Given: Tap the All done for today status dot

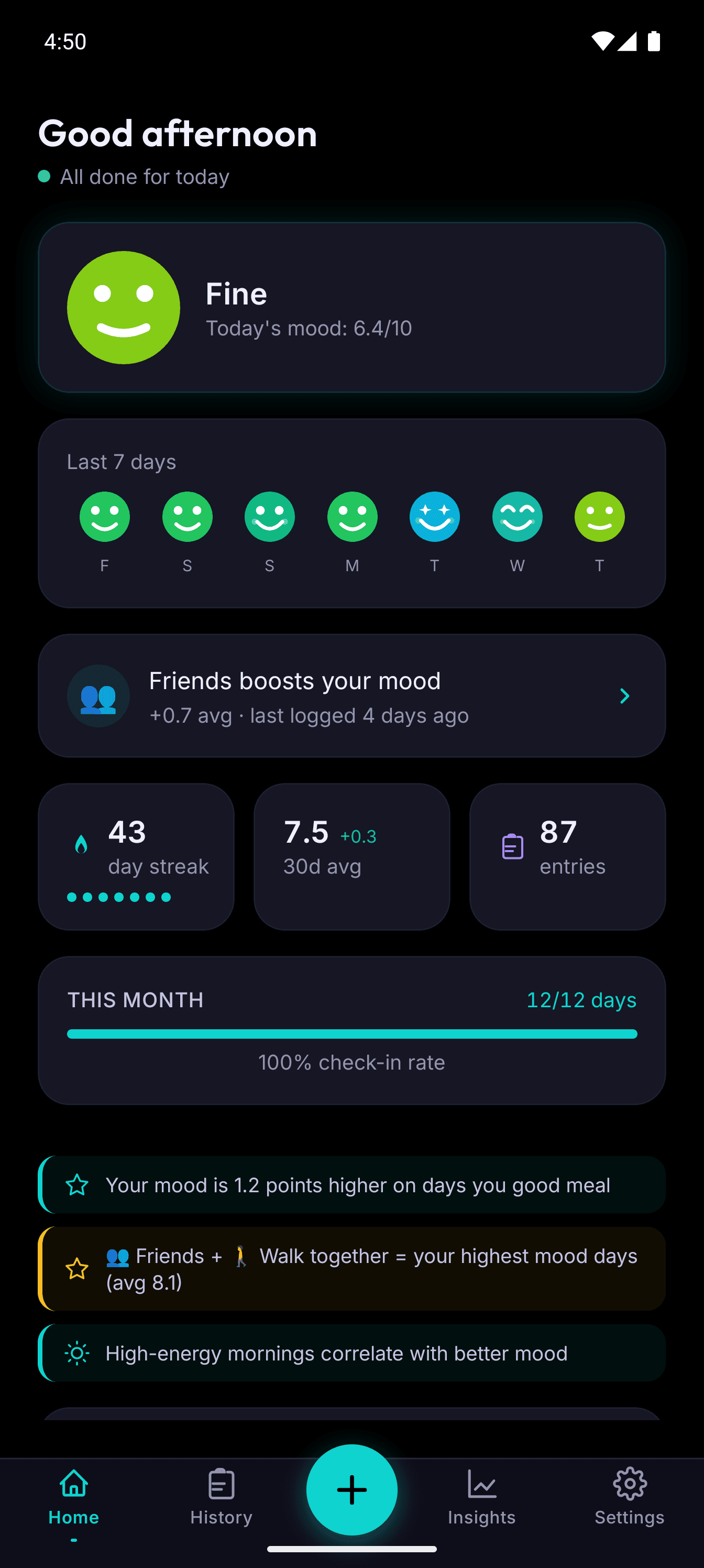Looking at the screenshot, I should [x=45, y=177].
